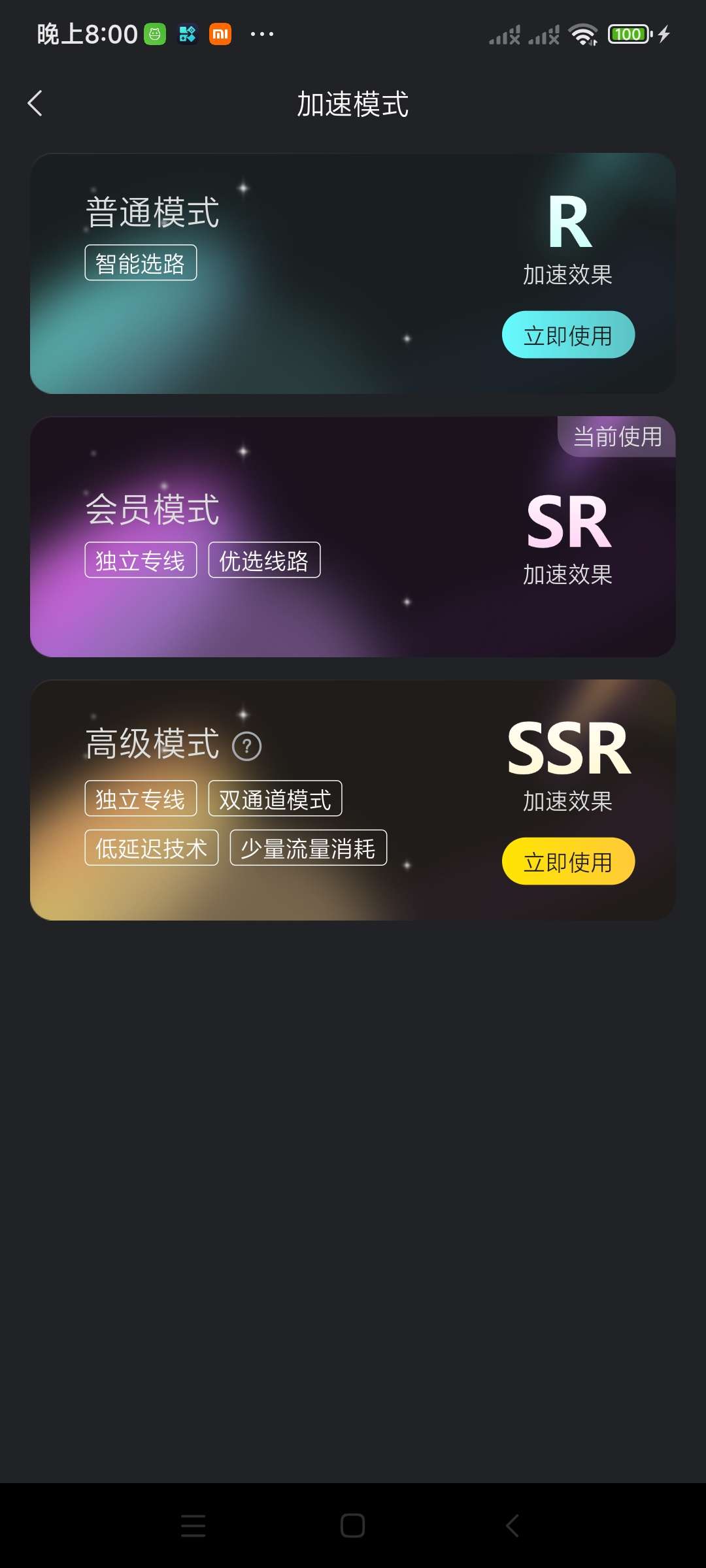Tap the Mi notification icon in status bar
This screenshot has width=706, height=1568.
220,33
